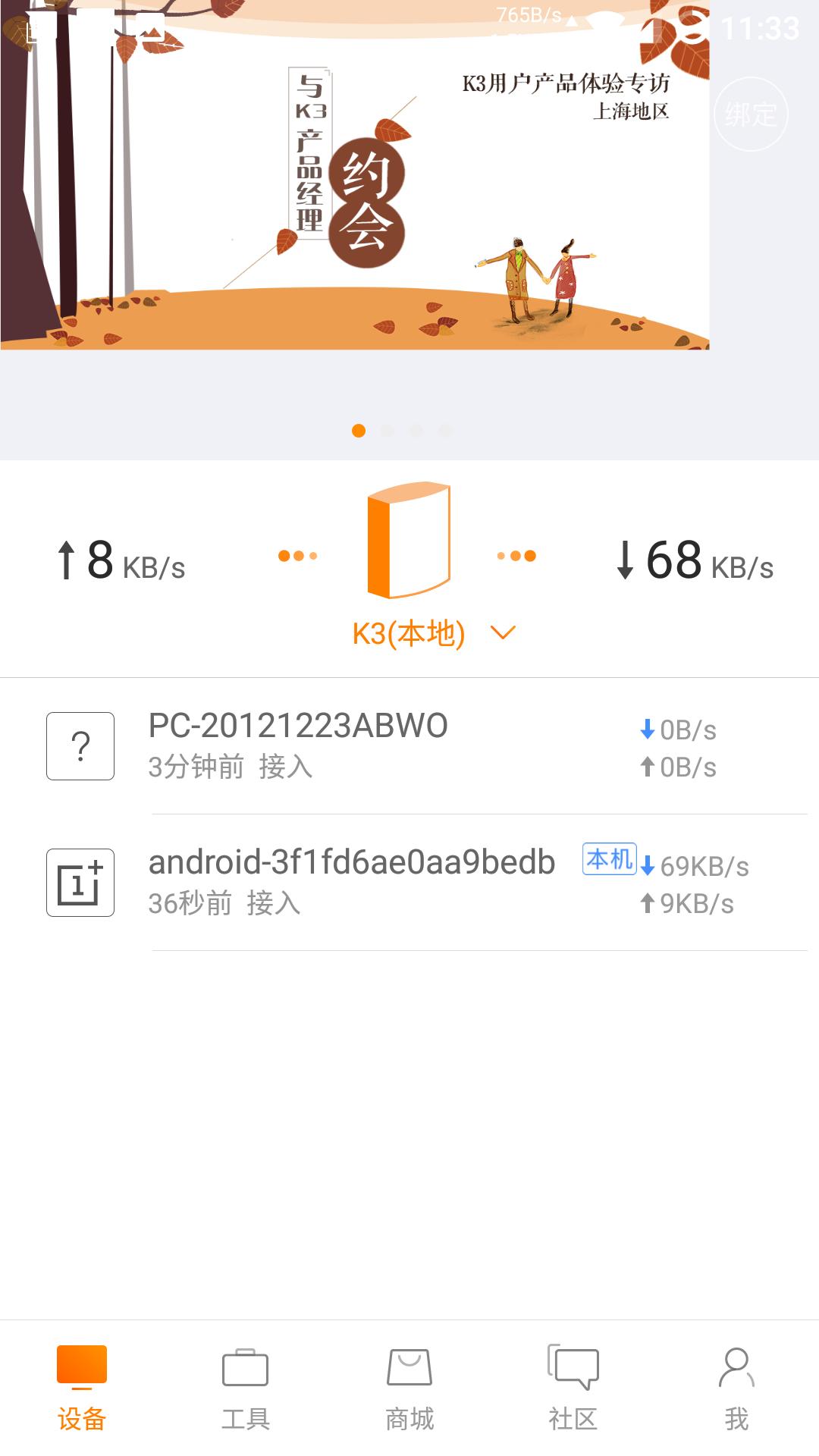This screenshot has width=819, height=1456.
Task: Toggle the 本机 device label
Action: [x=608, y=861]
